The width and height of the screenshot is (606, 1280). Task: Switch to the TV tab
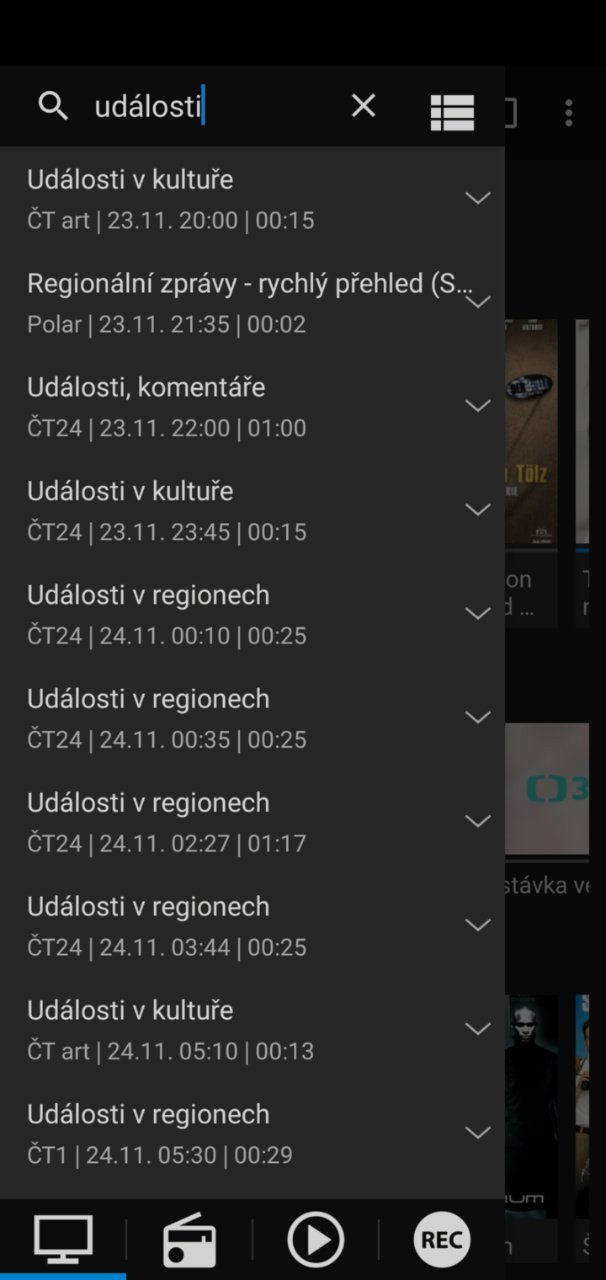click(x=63, y=1240)
